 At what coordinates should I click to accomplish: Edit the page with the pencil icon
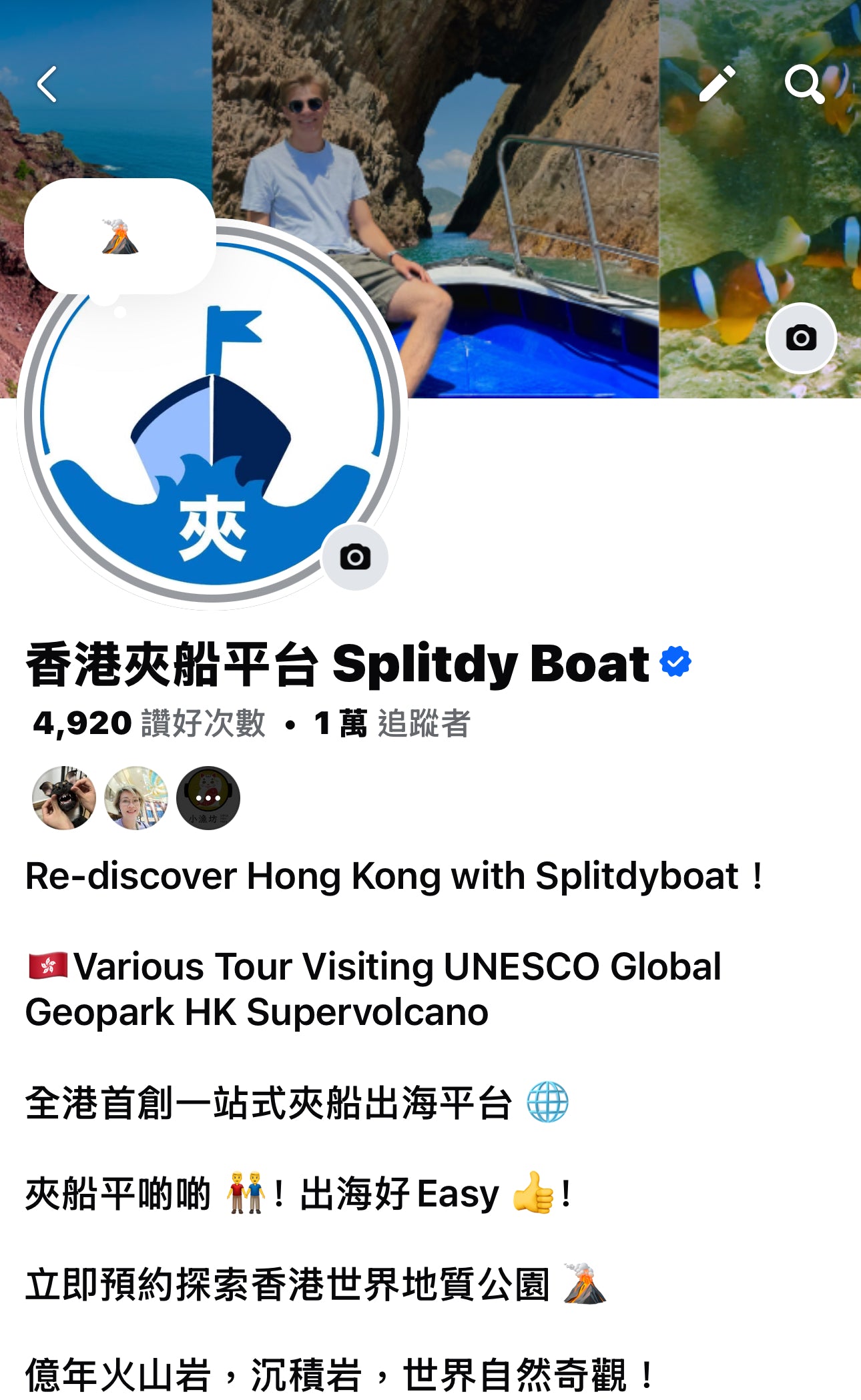point(717,84)
